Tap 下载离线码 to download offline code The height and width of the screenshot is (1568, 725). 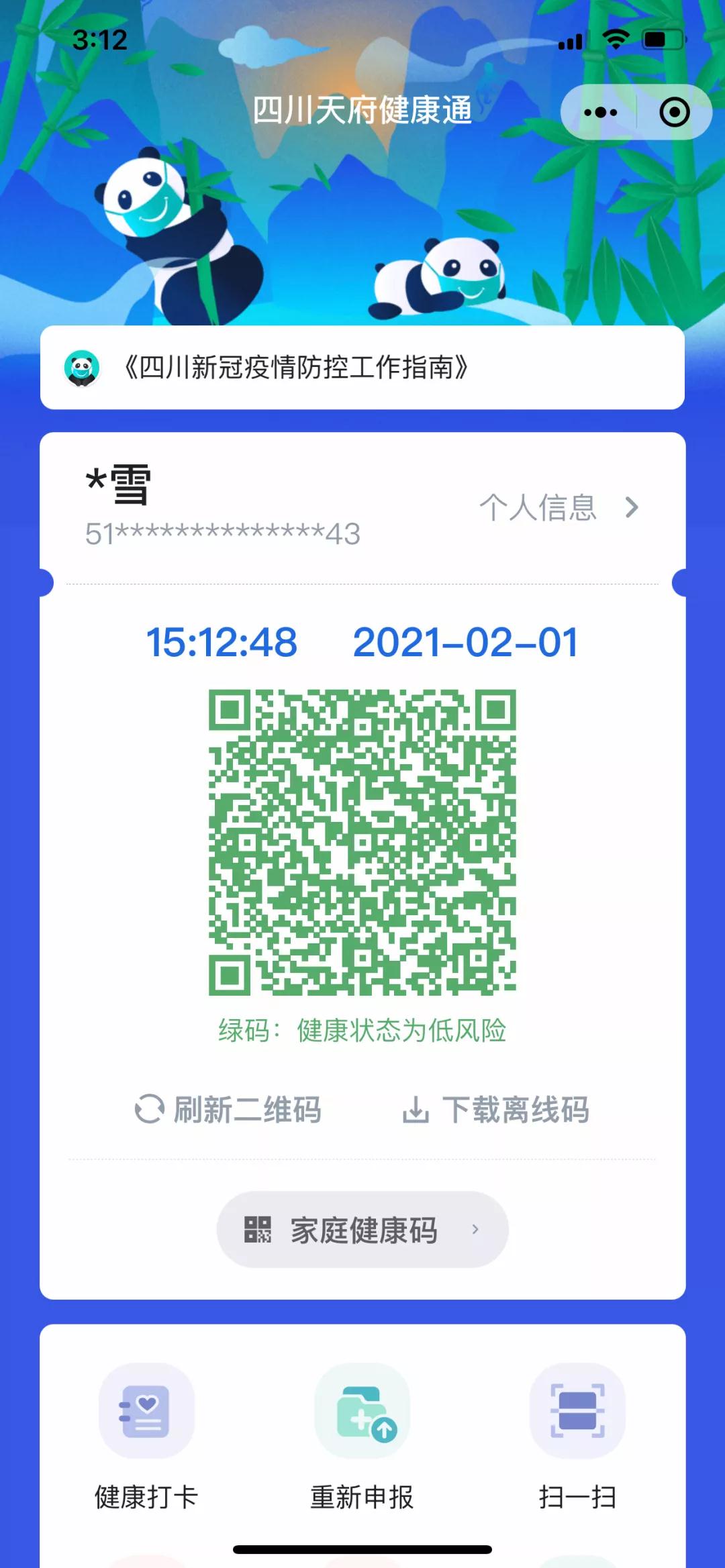click(496, 1109)
